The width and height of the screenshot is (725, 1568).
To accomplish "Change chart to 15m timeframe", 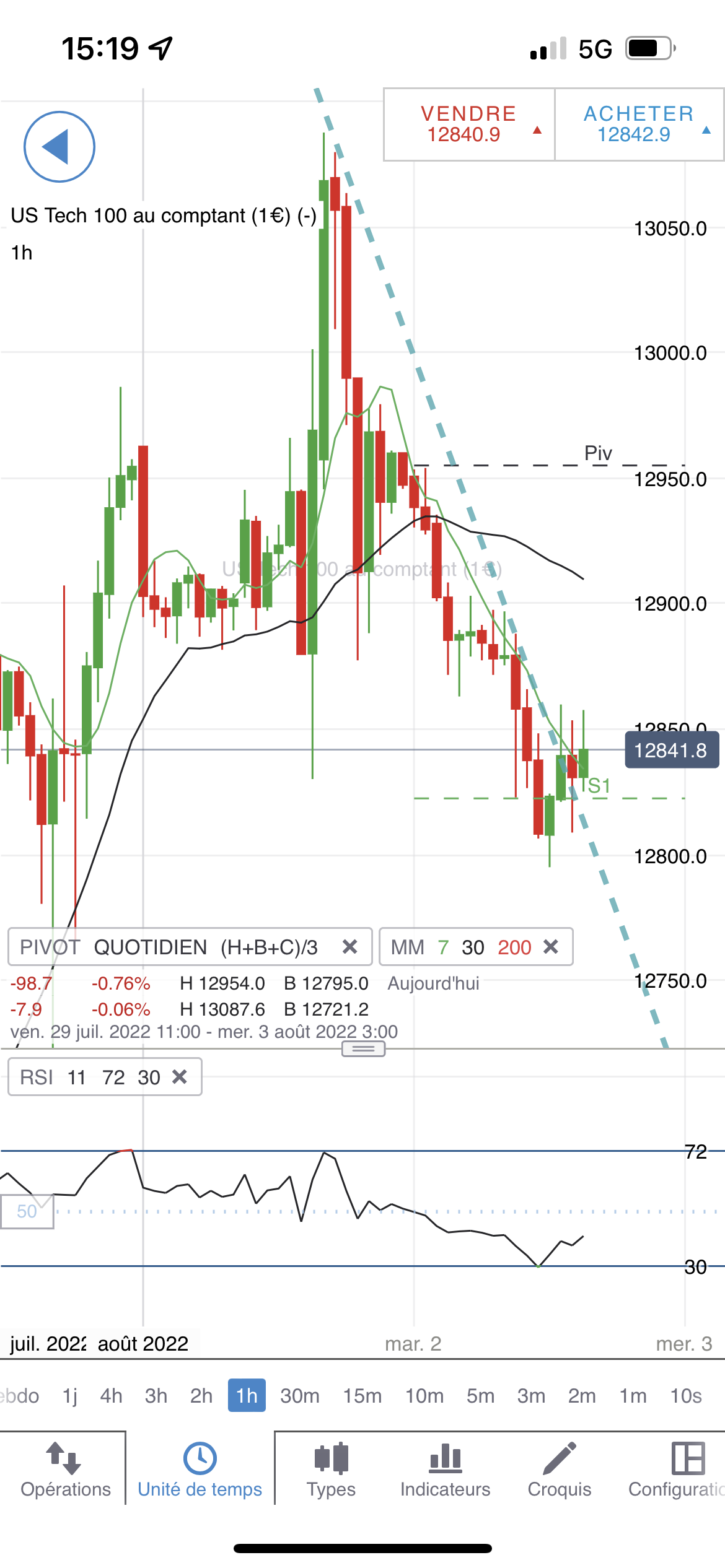I will (x=362, y=1396).
